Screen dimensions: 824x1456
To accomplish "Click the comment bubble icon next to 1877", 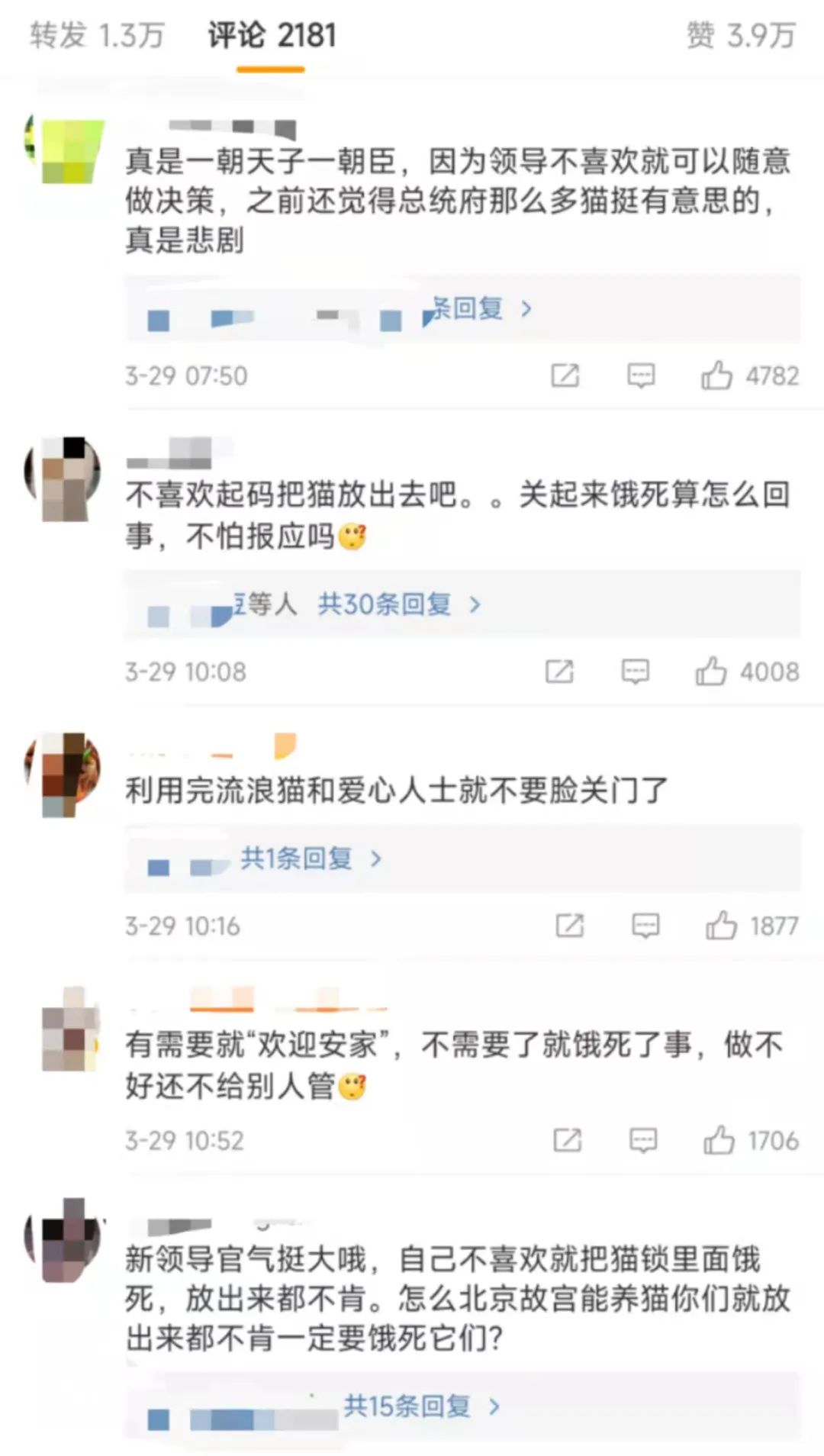I will coord(645,926).
